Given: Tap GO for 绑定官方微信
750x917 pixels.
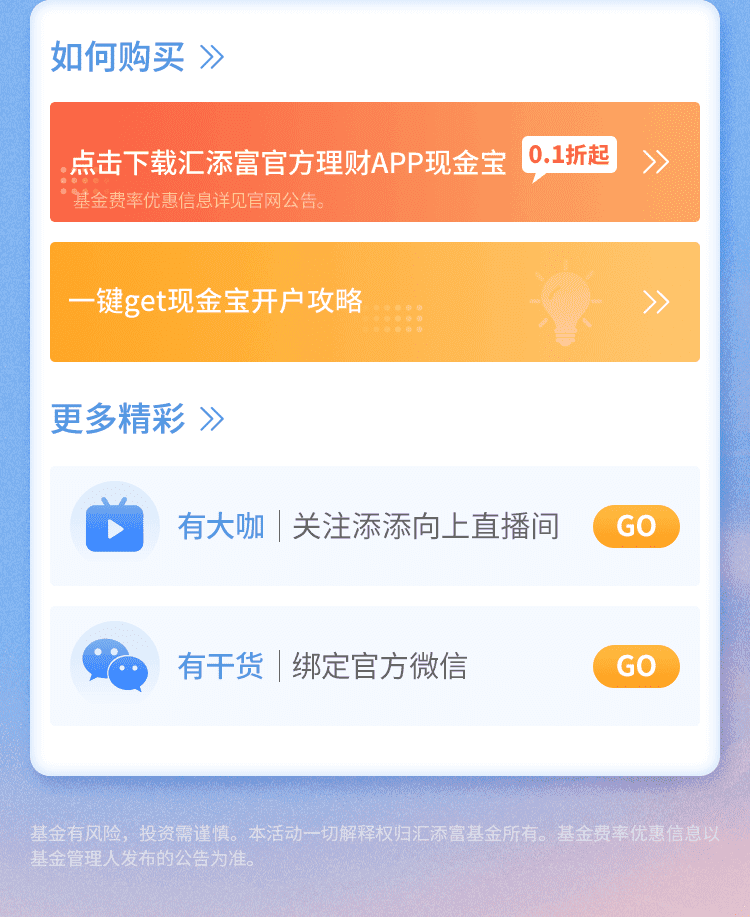Looking at the screenshot, I should pos(636,666).
